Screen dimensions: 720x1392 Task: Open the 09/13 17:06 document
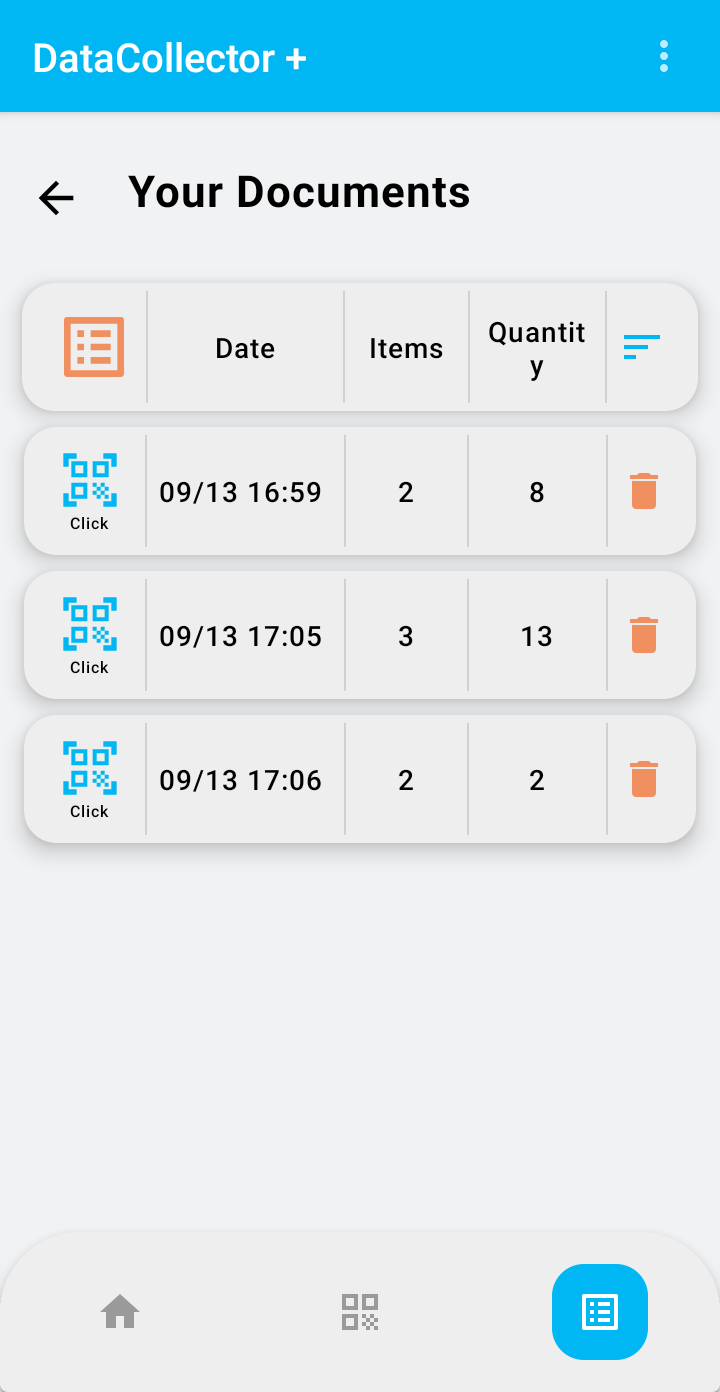coord(90,779)
